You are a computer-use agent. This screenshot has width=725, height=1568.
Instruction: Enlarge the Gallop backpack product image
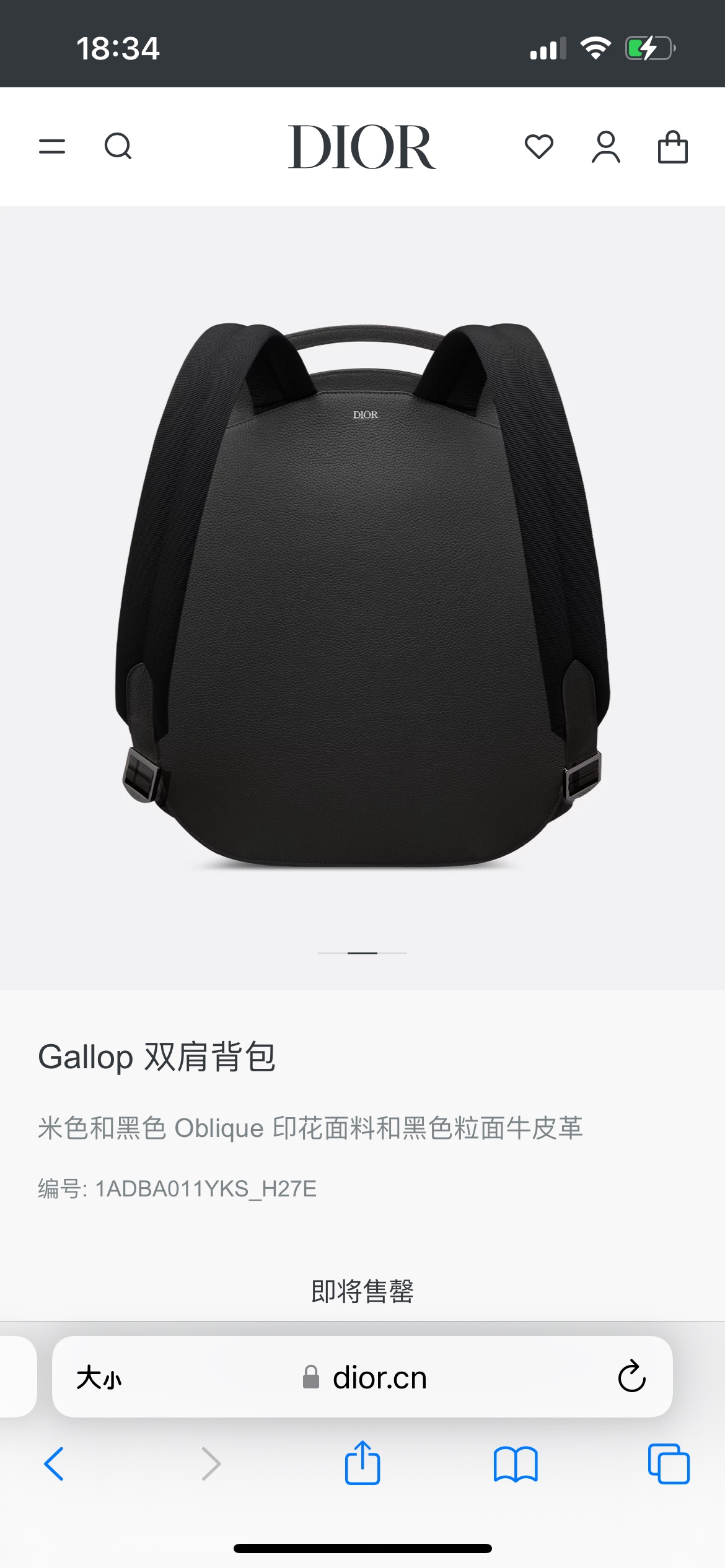(362, 595)
